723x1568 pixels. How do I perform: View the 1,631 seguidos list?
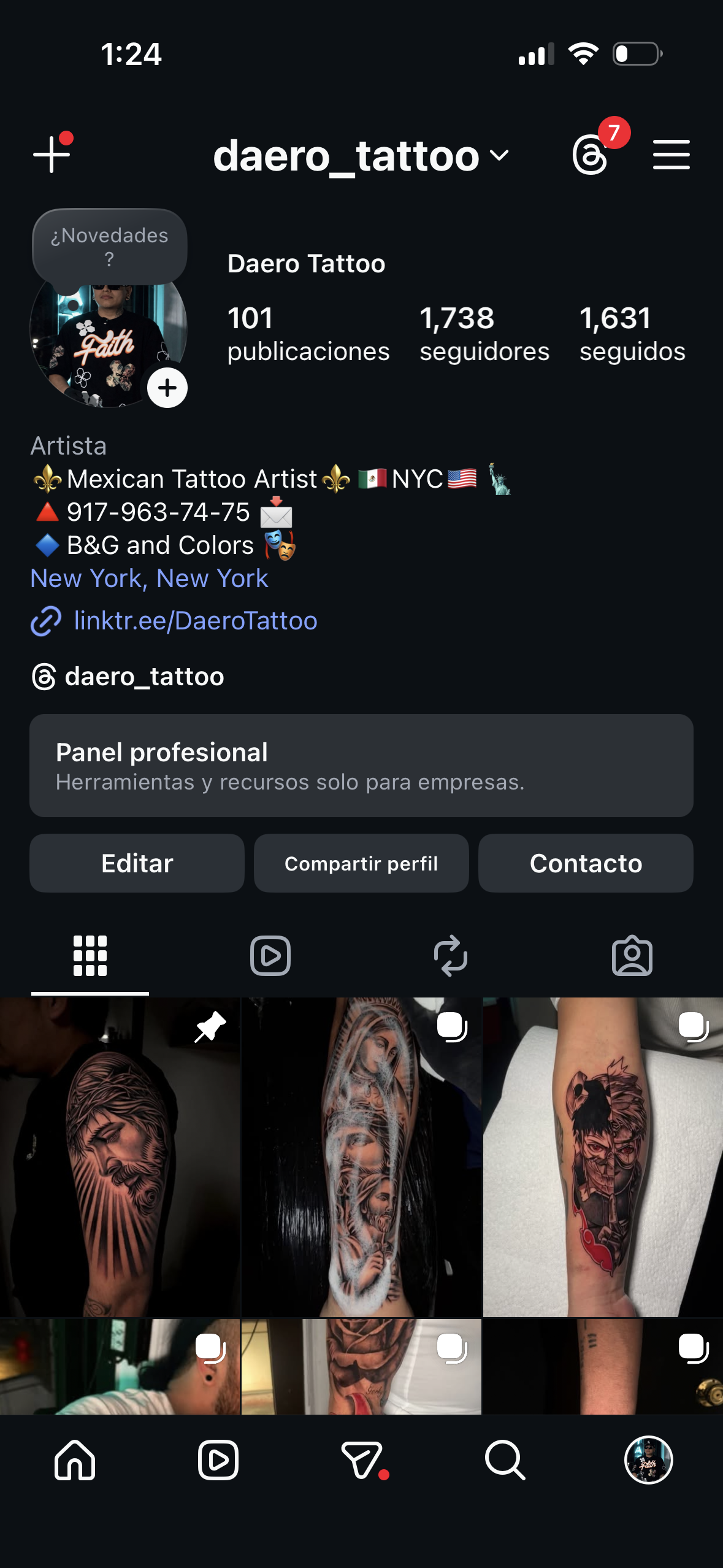[632, 334]
